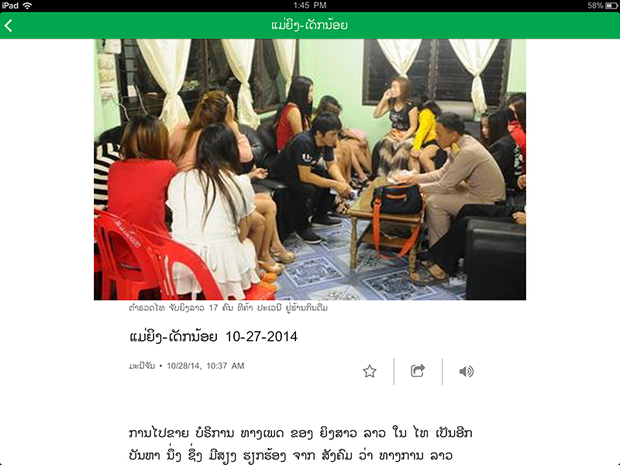Share this article
Viewport: 620px width, 465px height.
coord(418,371)
